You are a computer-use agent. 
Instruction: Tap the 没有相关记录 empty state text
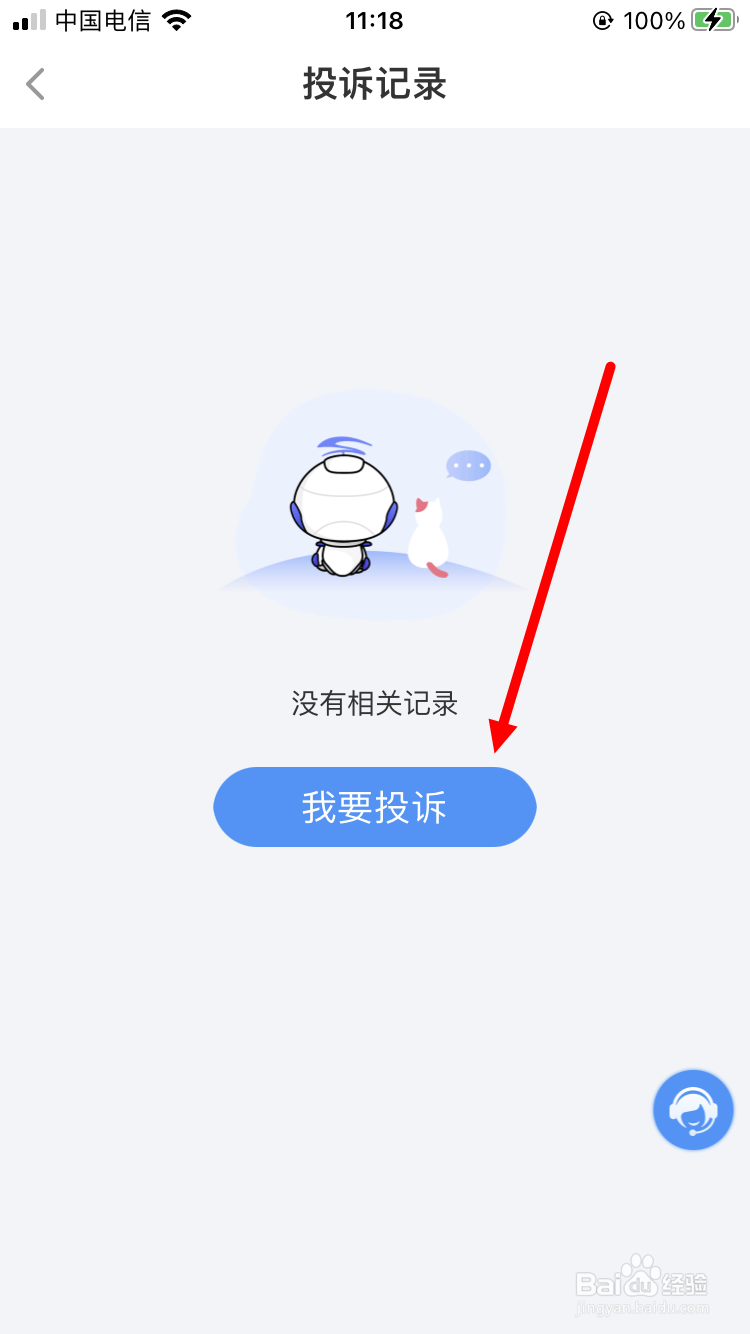pos(374,703)
